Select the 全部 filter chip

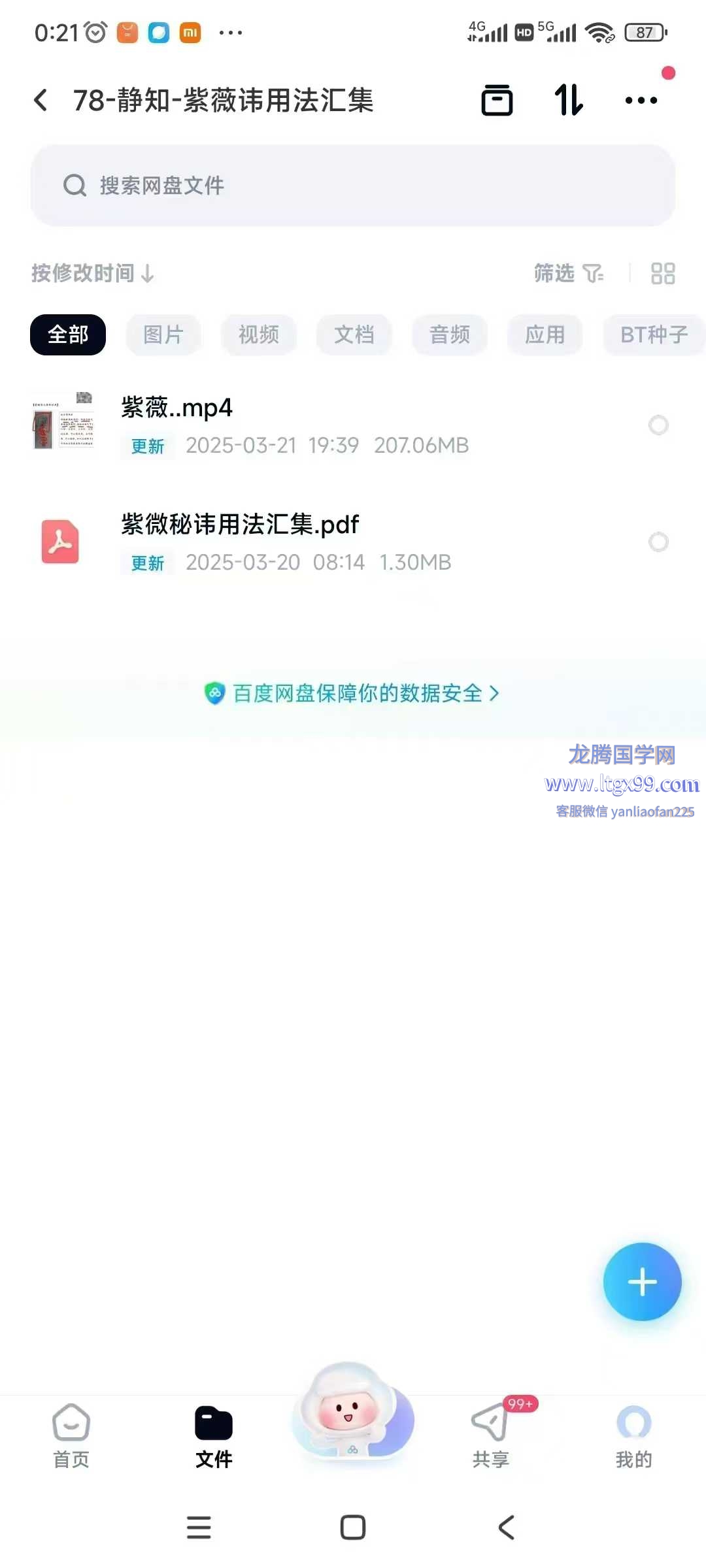(68, 335)
